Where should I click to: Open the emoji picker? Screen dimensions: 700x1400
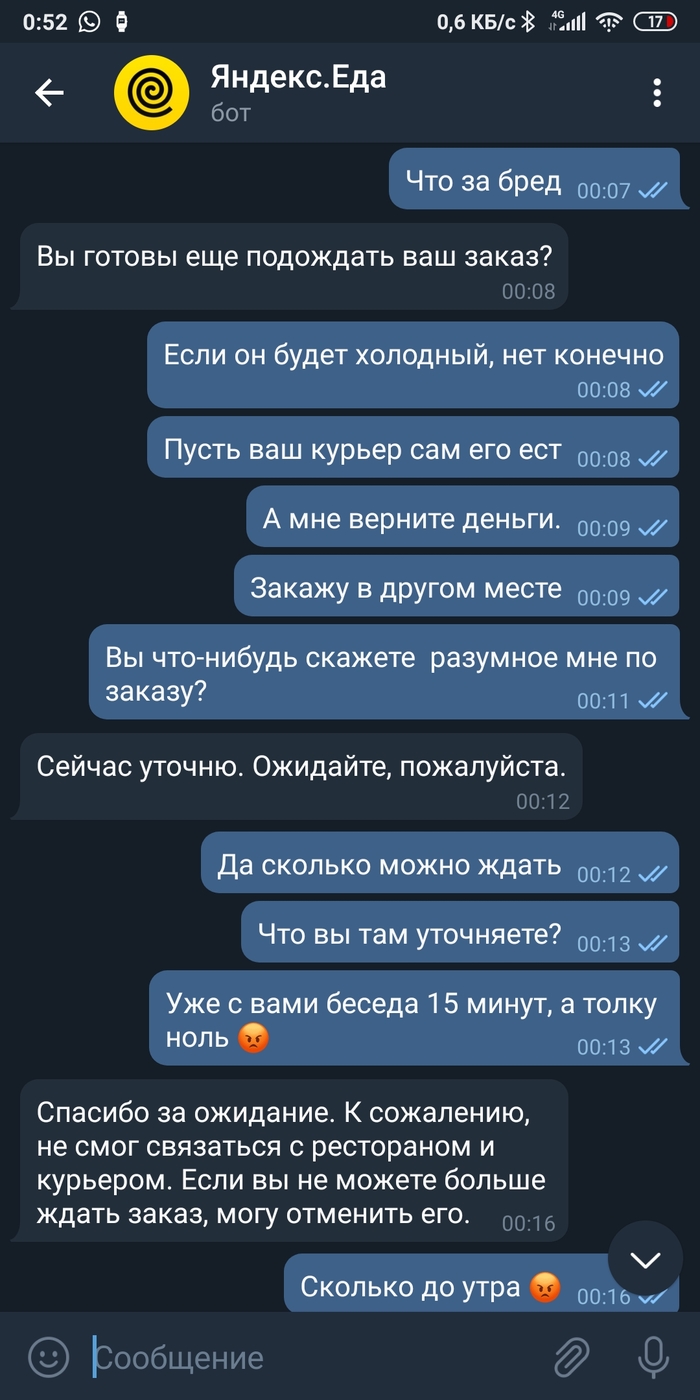click(x=48, y=1357)
